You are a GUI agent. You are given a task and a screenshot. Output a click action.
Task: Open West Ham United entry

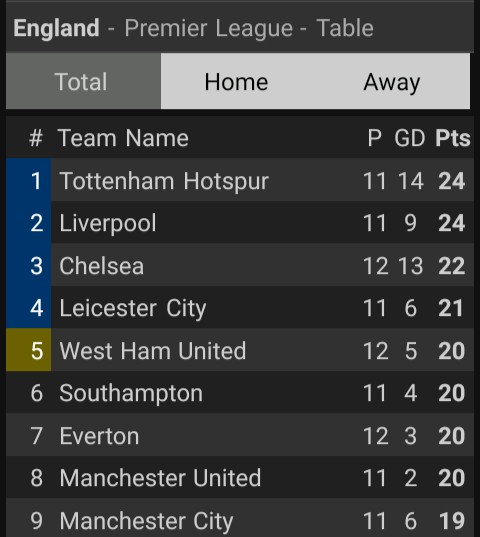240,350
